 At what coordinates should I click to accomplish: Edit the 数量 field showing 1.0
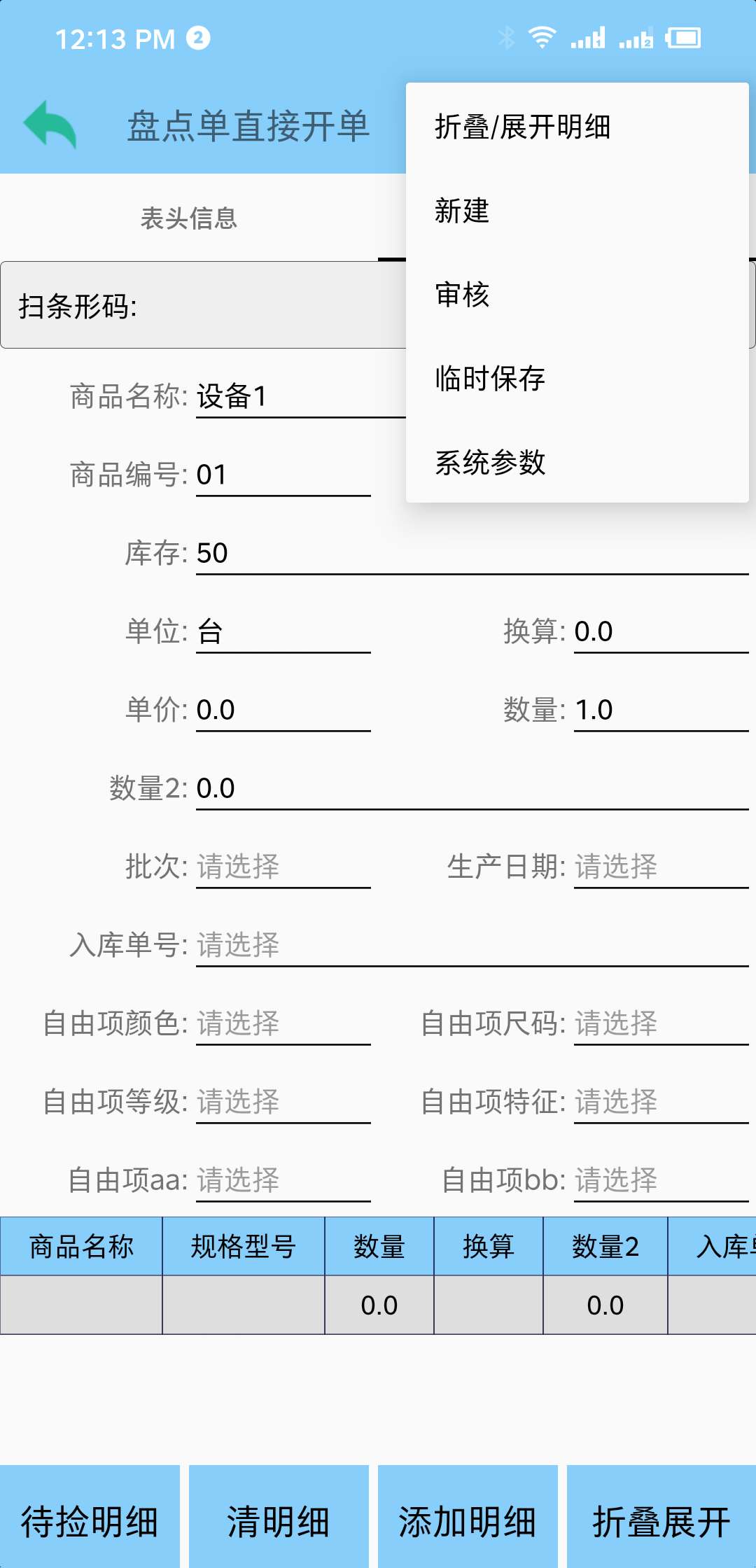[661, 710]
